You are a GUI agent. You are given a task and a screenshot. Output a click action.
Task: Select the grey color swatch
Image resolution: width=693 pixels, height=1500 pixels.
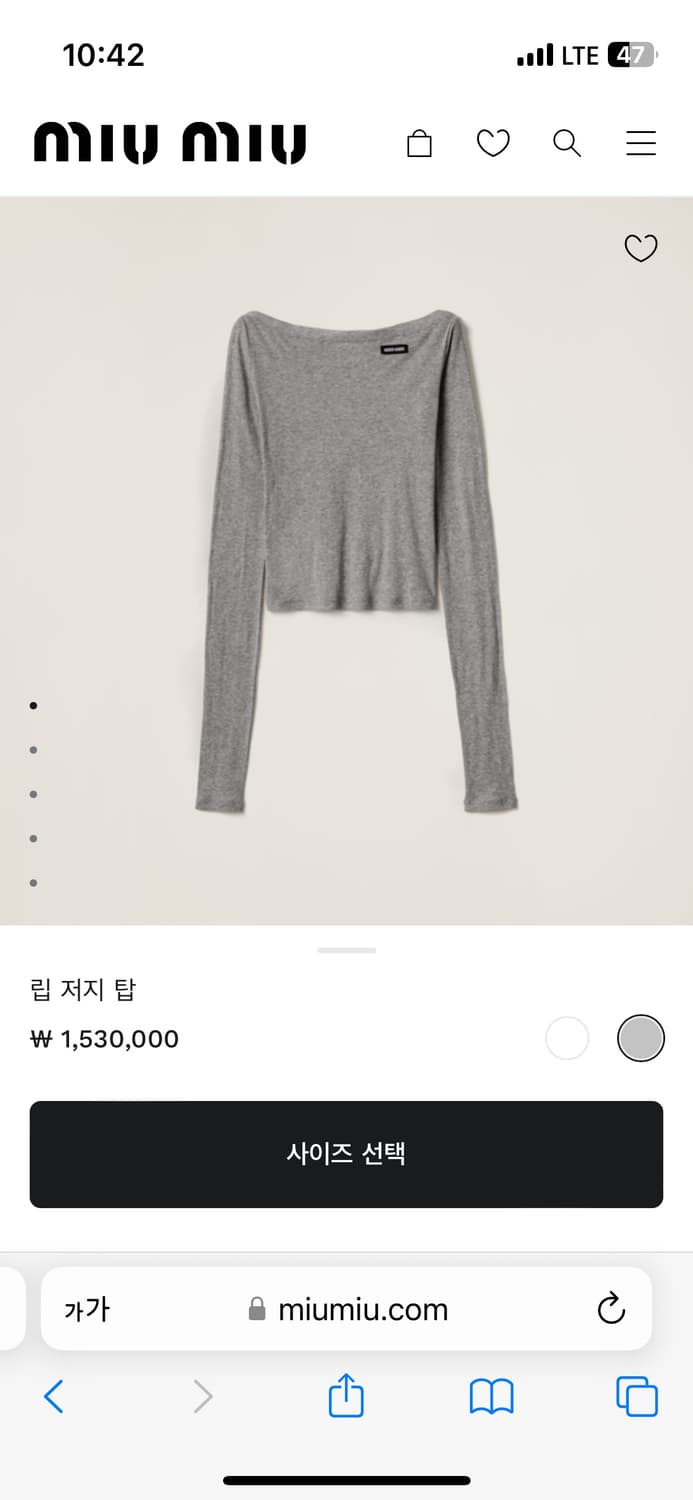coord(641,1038)
